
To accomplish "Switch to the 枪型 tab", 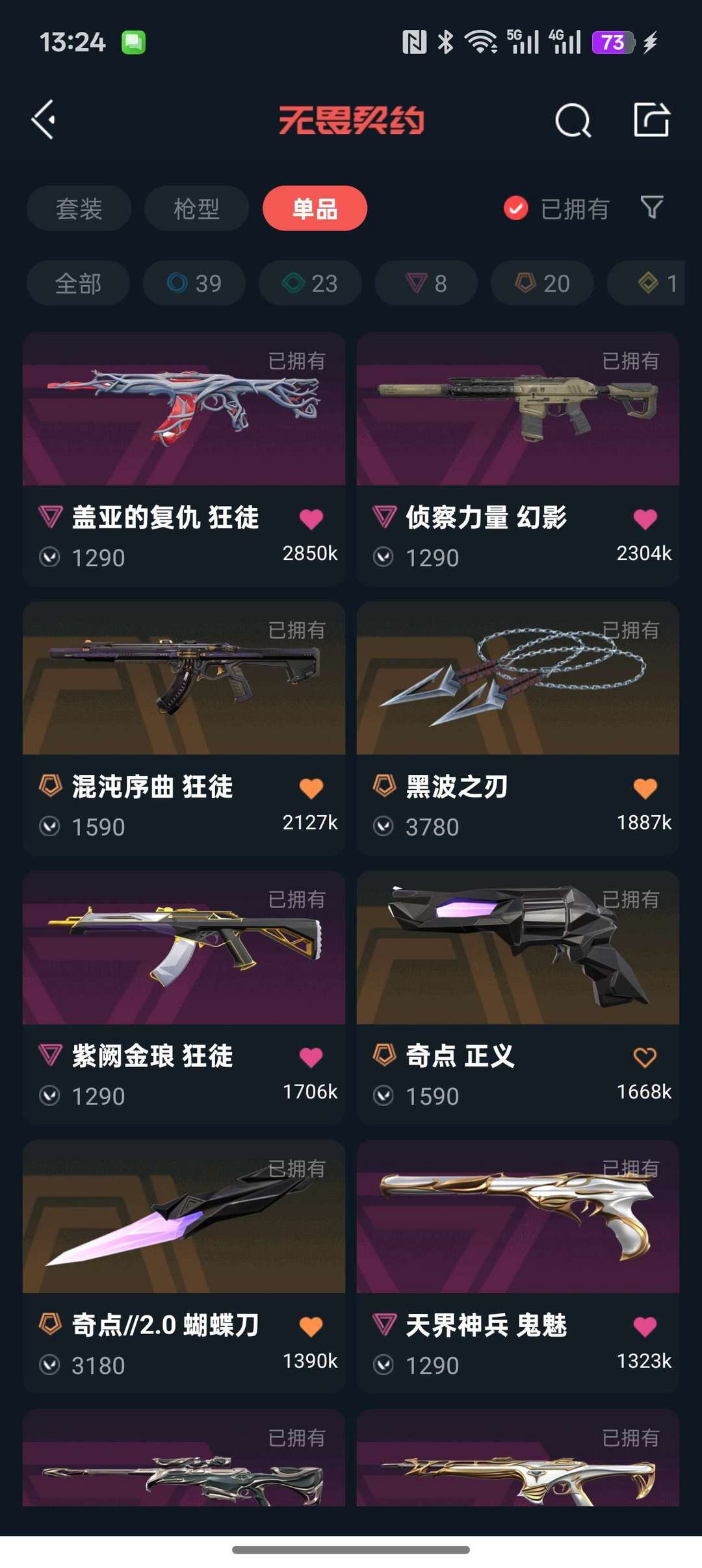I will (196, 209).
